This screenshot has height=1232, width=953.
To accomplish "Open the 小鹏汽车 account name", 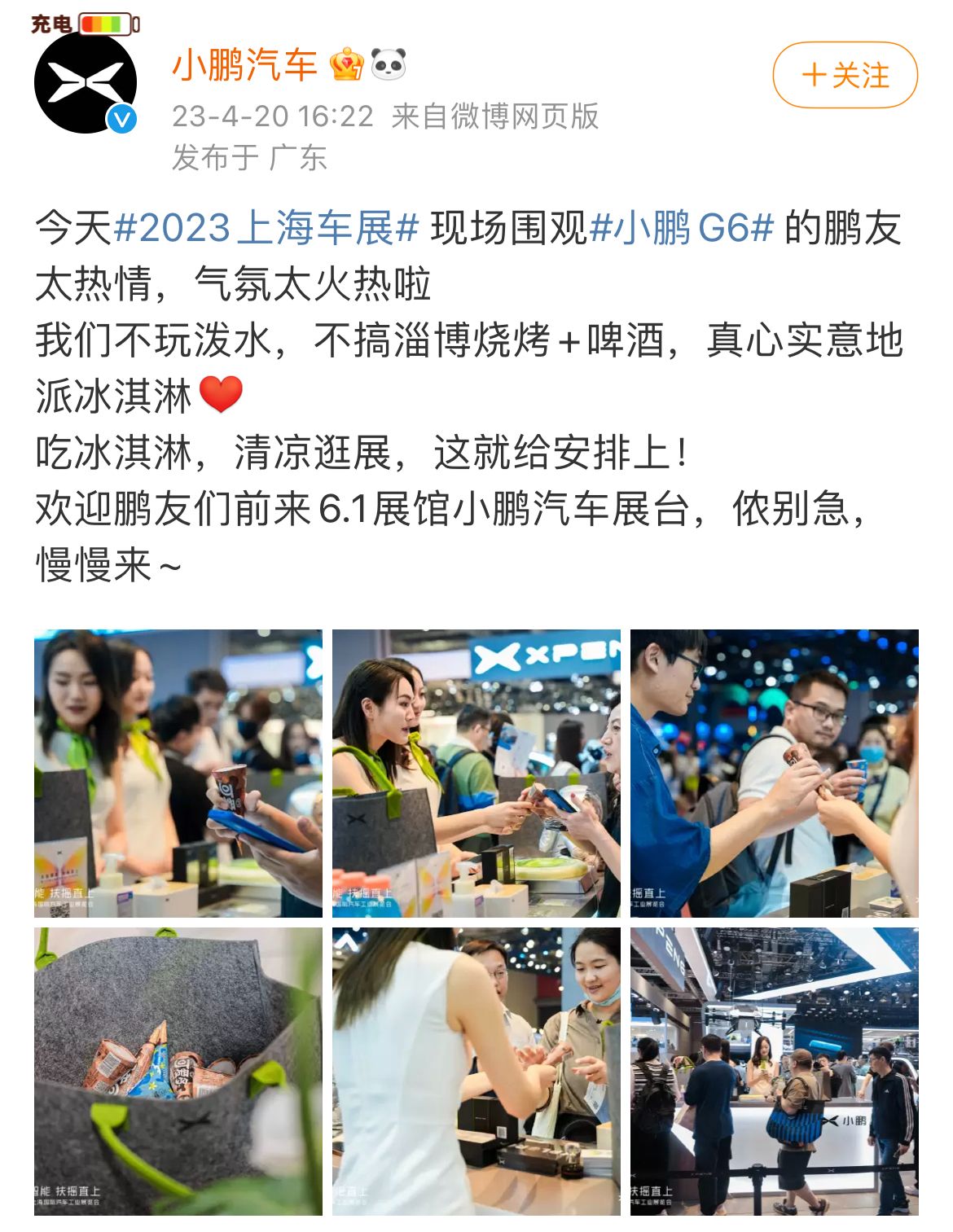I will [x=244, y=65].
